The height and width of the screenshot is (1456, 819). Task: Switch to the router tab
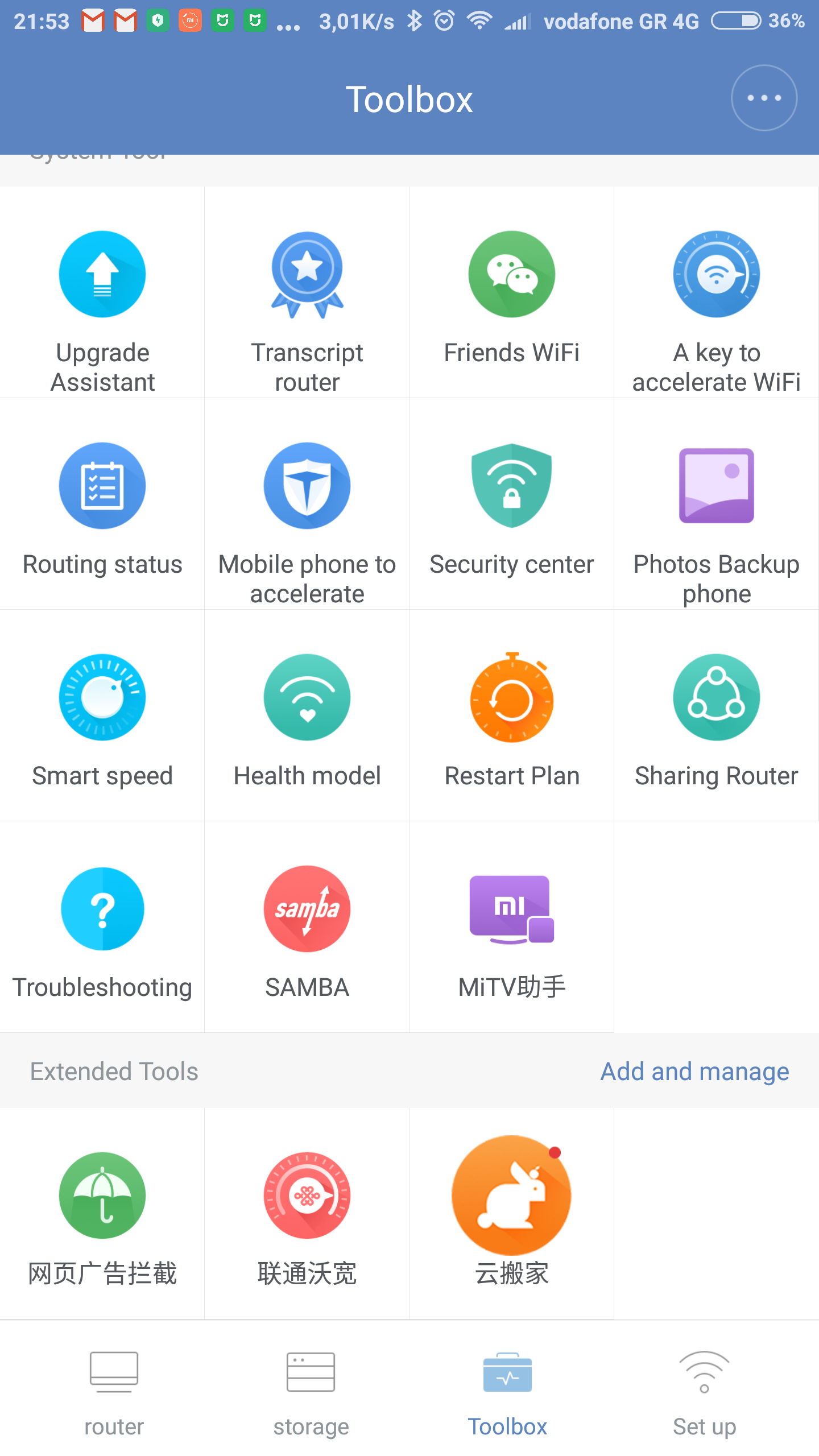[114, 1393]
